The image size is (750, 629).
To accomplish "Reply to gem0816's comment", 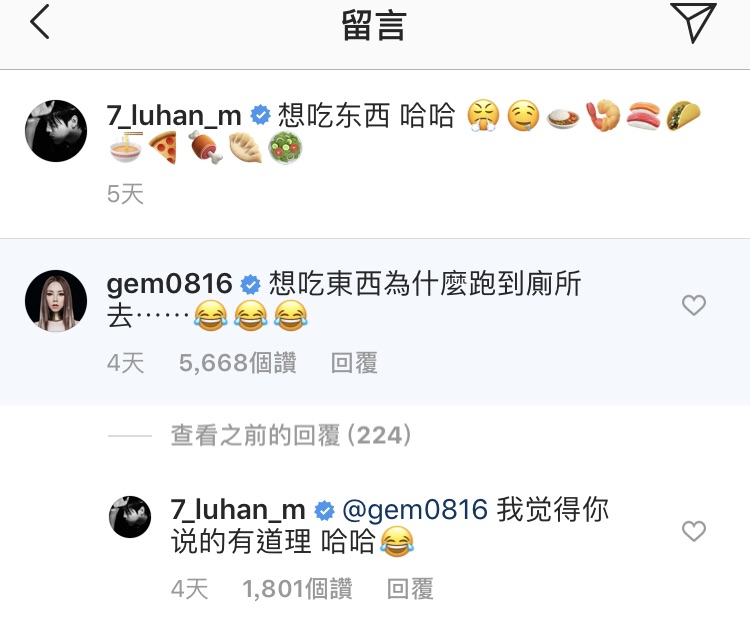I will coord(354,363).
